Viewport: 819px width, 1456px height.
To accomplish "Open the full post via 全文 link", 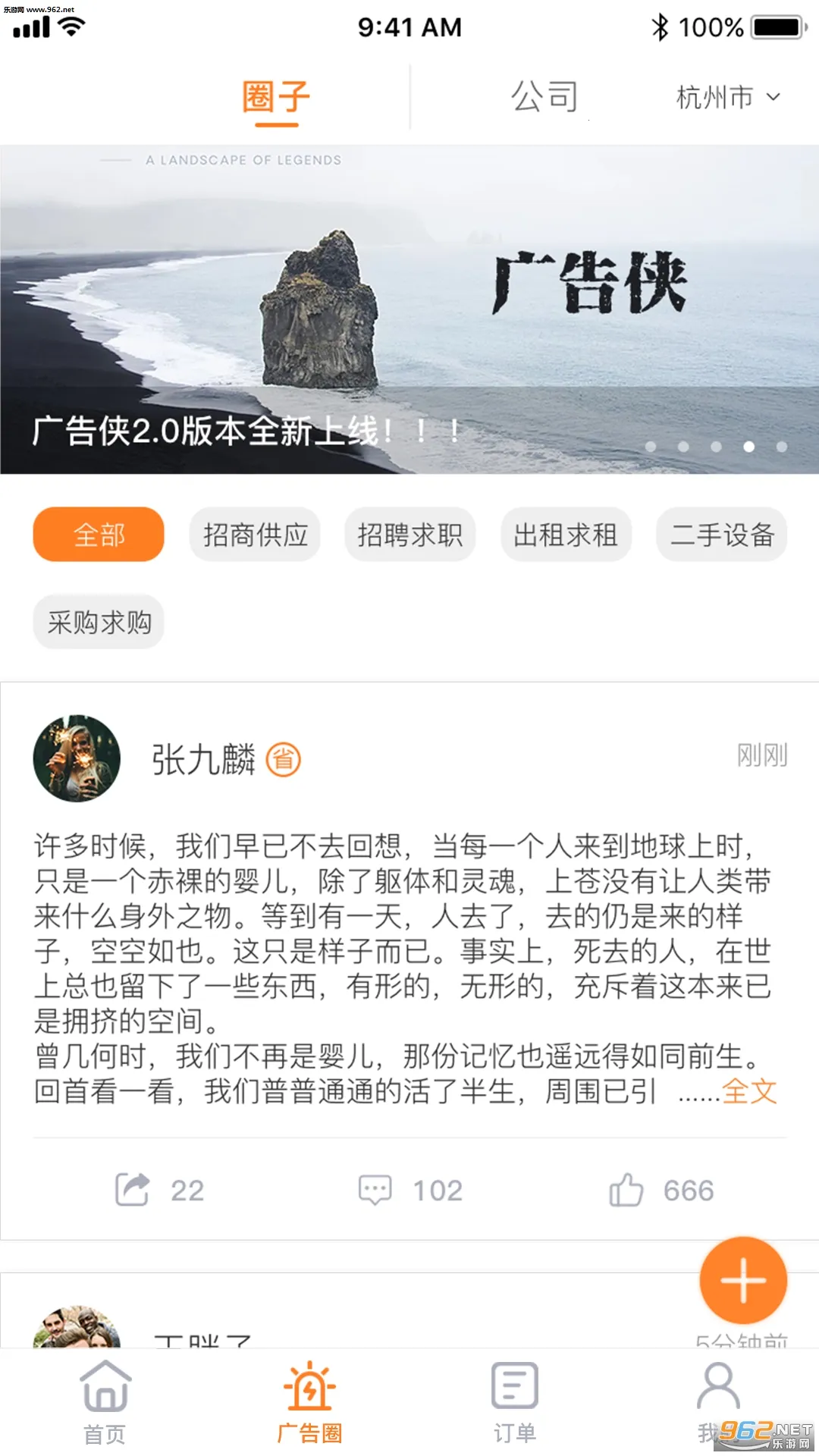I will [749, 1092].
